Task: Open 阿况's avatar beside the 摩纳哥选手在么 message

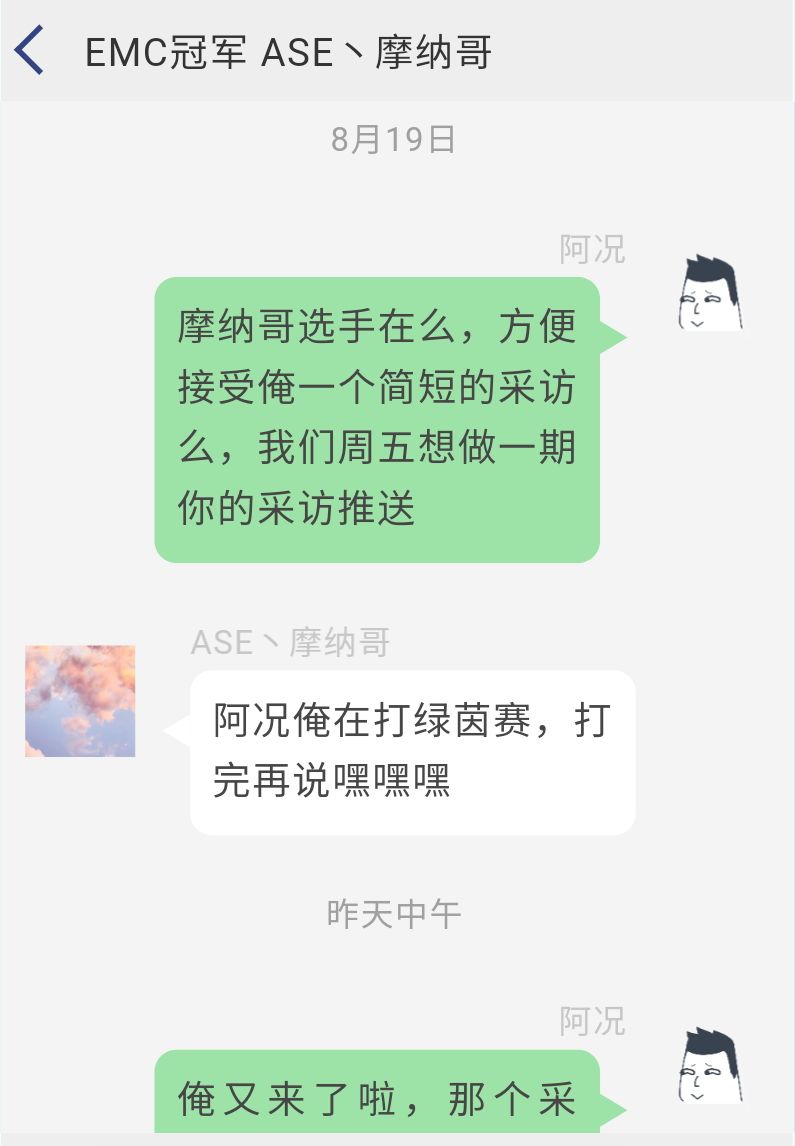Action: click(x=710, y=293)
